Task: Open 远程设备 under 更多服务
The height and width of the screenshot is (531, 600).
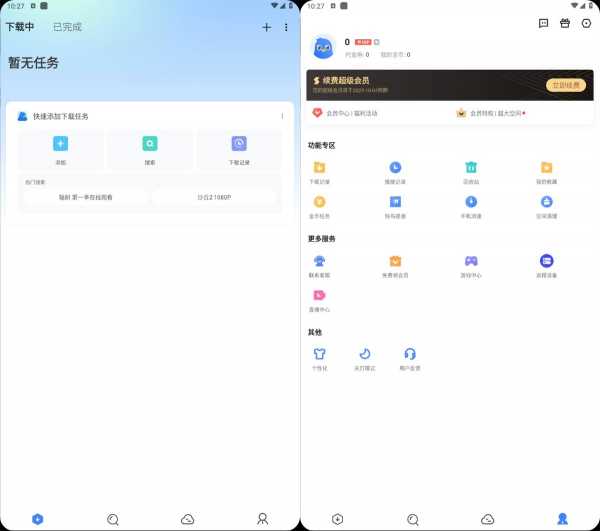Action: pos(547,265)
